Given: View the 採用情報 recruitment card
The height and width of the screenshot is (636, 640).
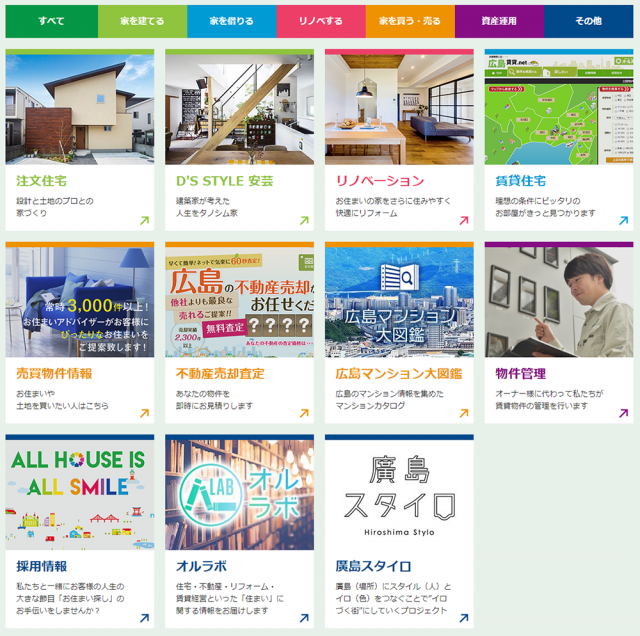Looking at the screenshot, I should tap(80, 530).
